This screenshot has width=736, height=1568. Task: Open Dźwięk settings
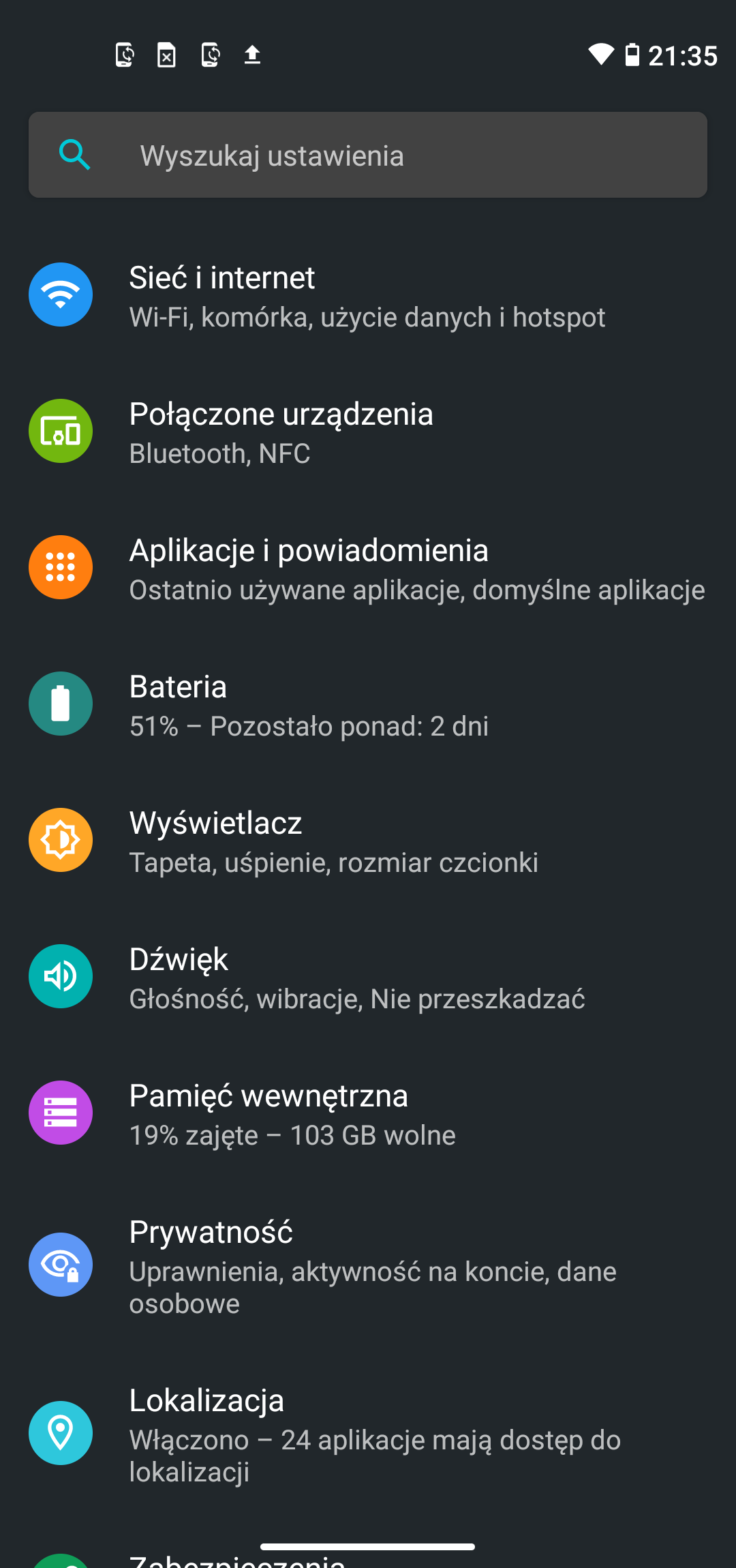368,977
